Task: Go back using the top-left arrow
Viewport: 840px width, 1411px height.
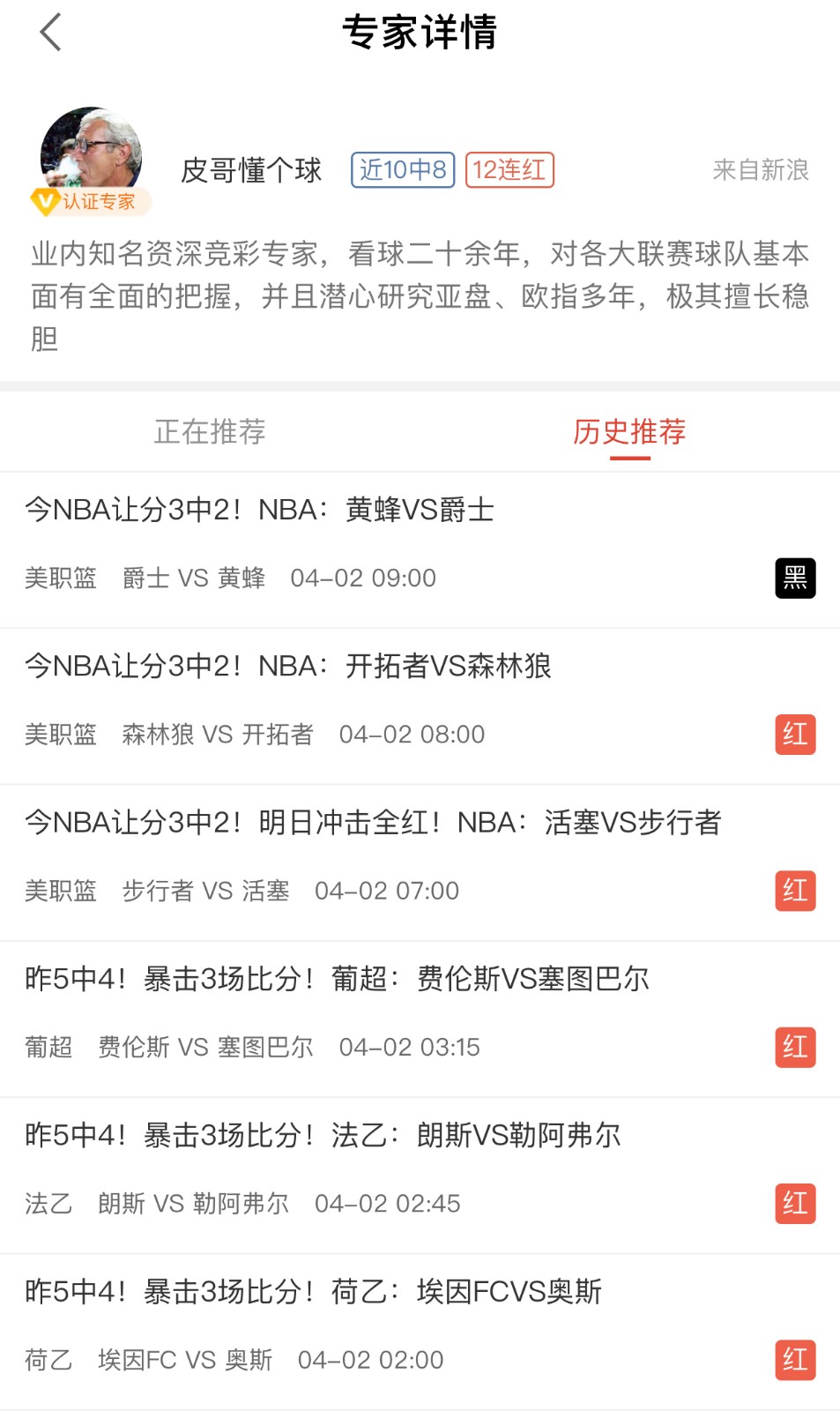Action: tap(51, 33)
